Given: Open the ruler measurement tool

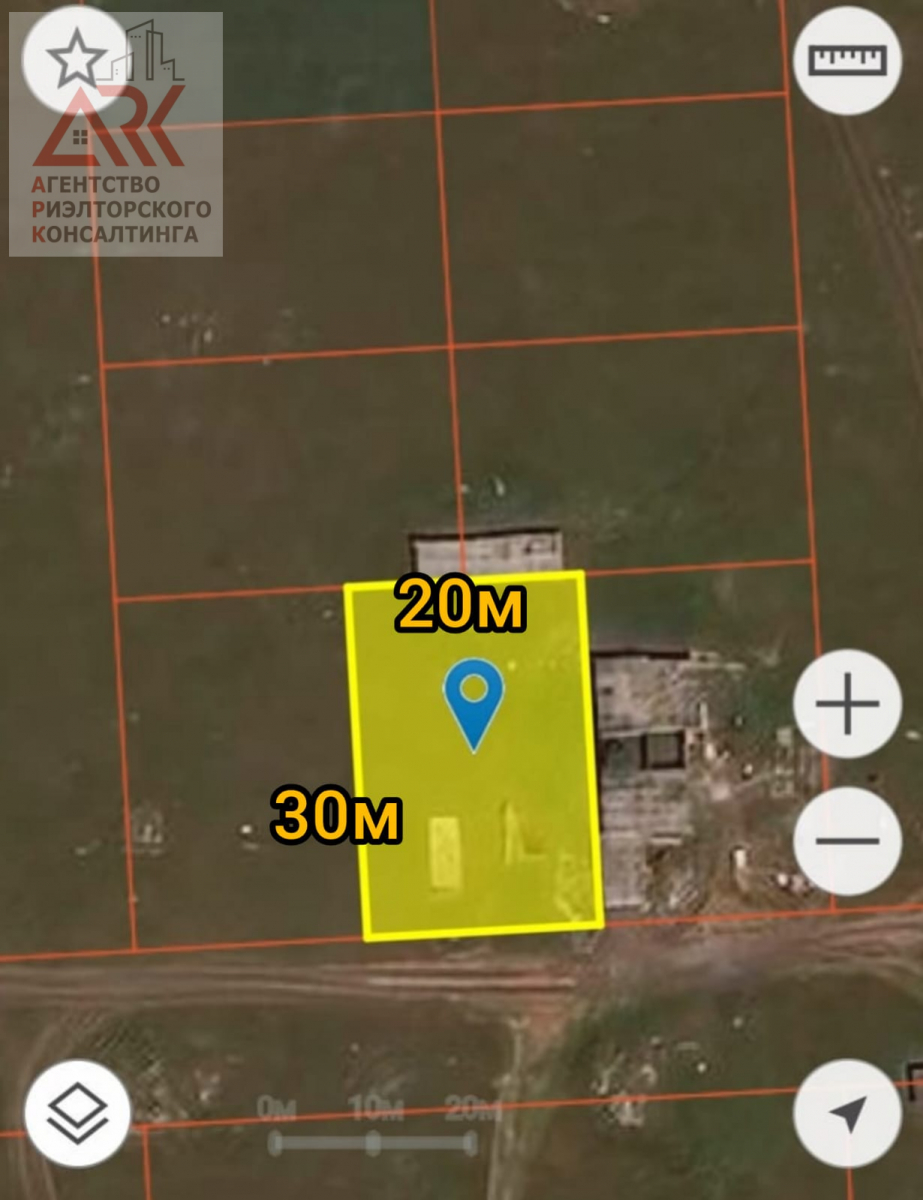Looking at the screenshot, I should [x=848, y=60].
